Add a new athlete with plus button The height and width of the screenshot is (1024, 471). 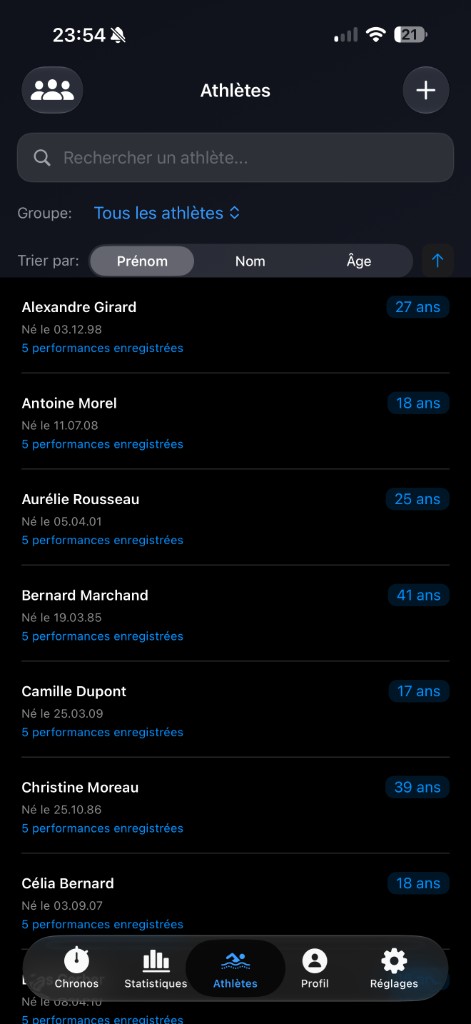[x=426, y=90]
